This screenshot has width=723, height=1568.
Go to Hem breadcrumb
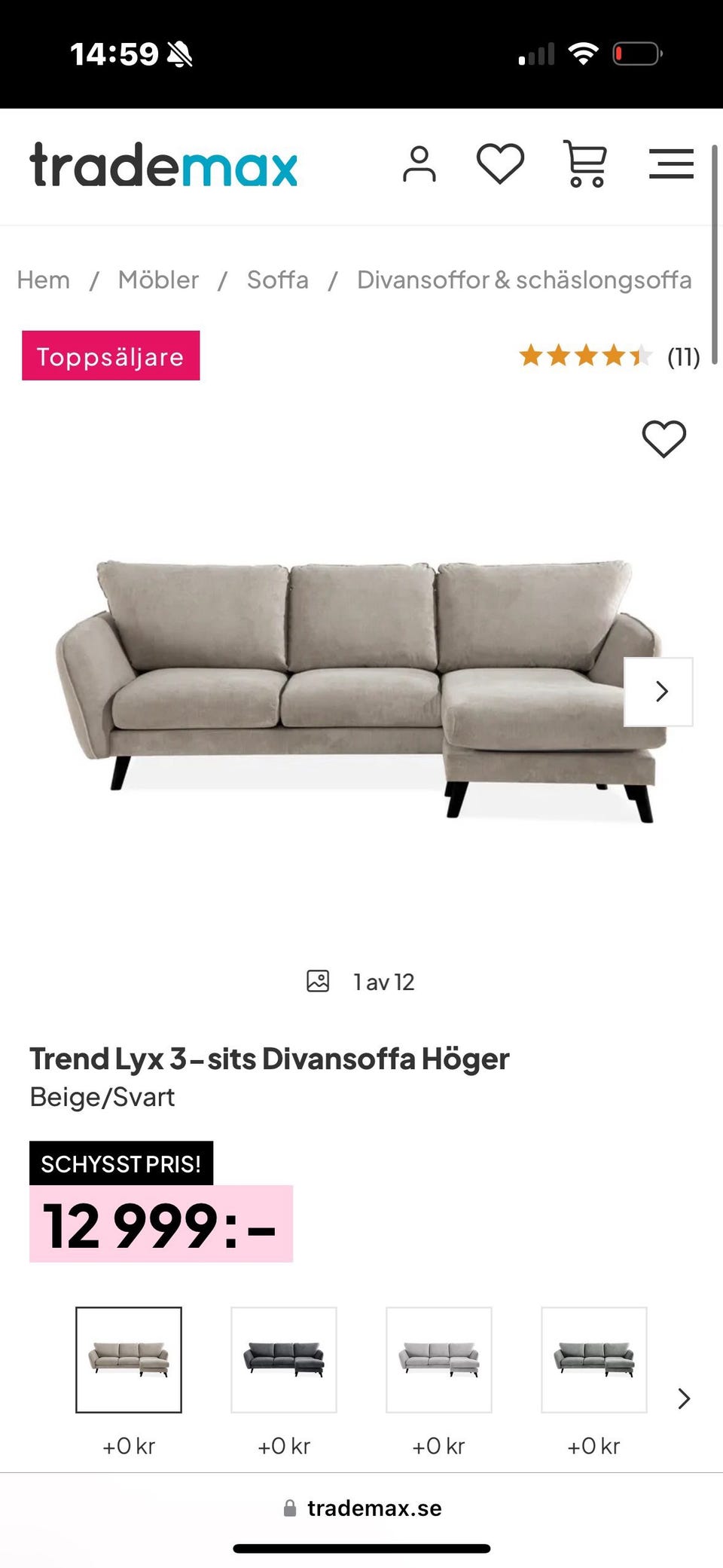coord(44,280)
